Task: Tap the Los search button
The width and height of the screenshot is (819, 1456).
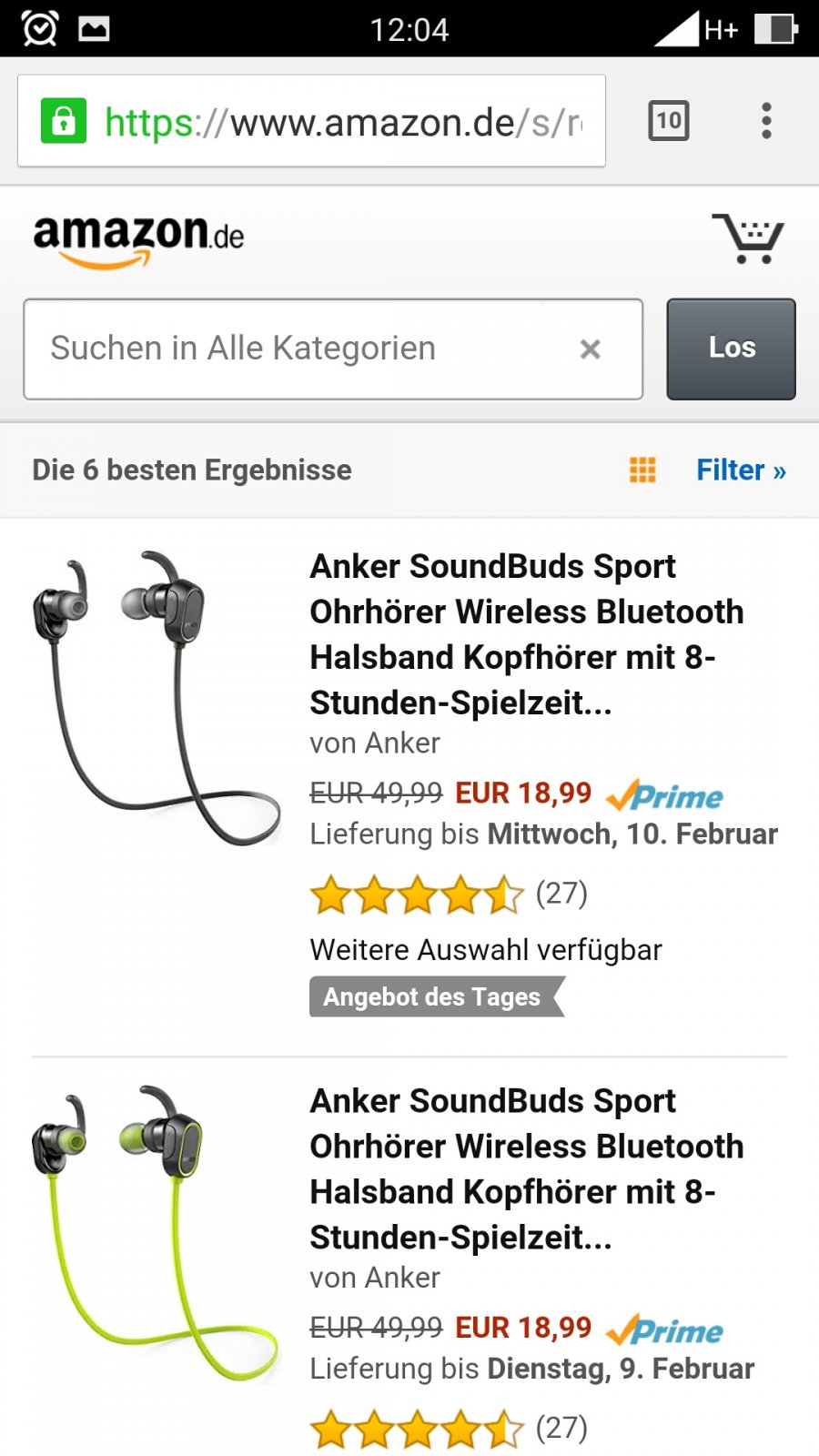Action: pos(731,349)
